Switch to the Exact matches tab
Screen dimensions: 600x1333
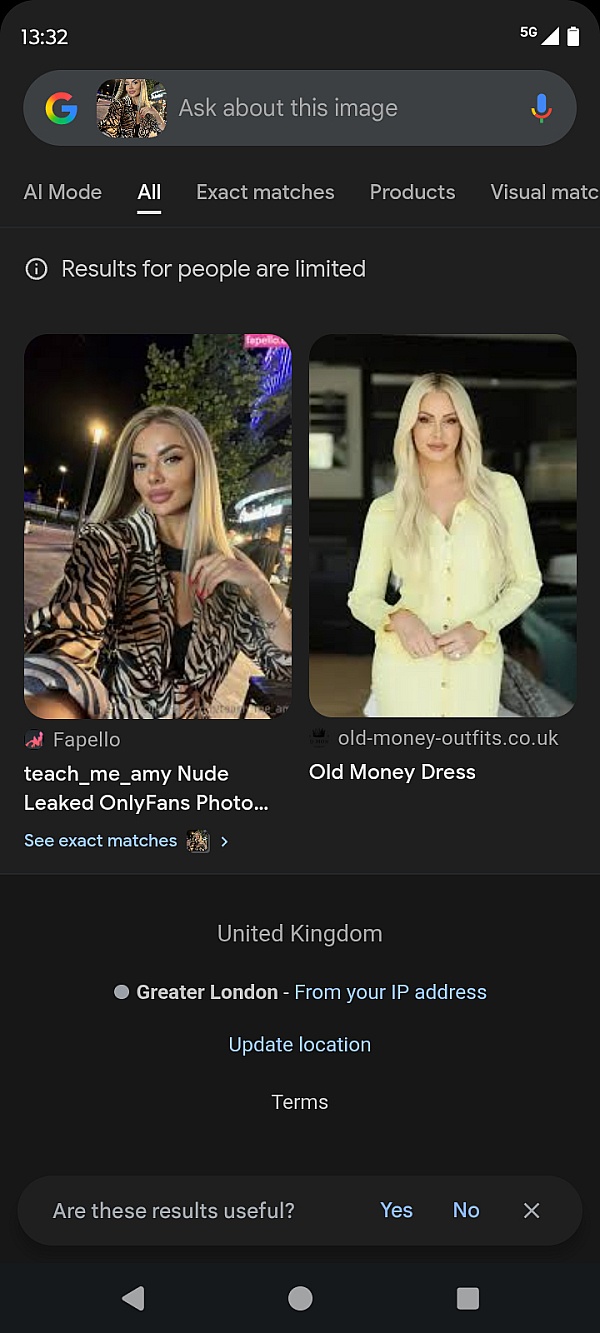coord(265,192)
